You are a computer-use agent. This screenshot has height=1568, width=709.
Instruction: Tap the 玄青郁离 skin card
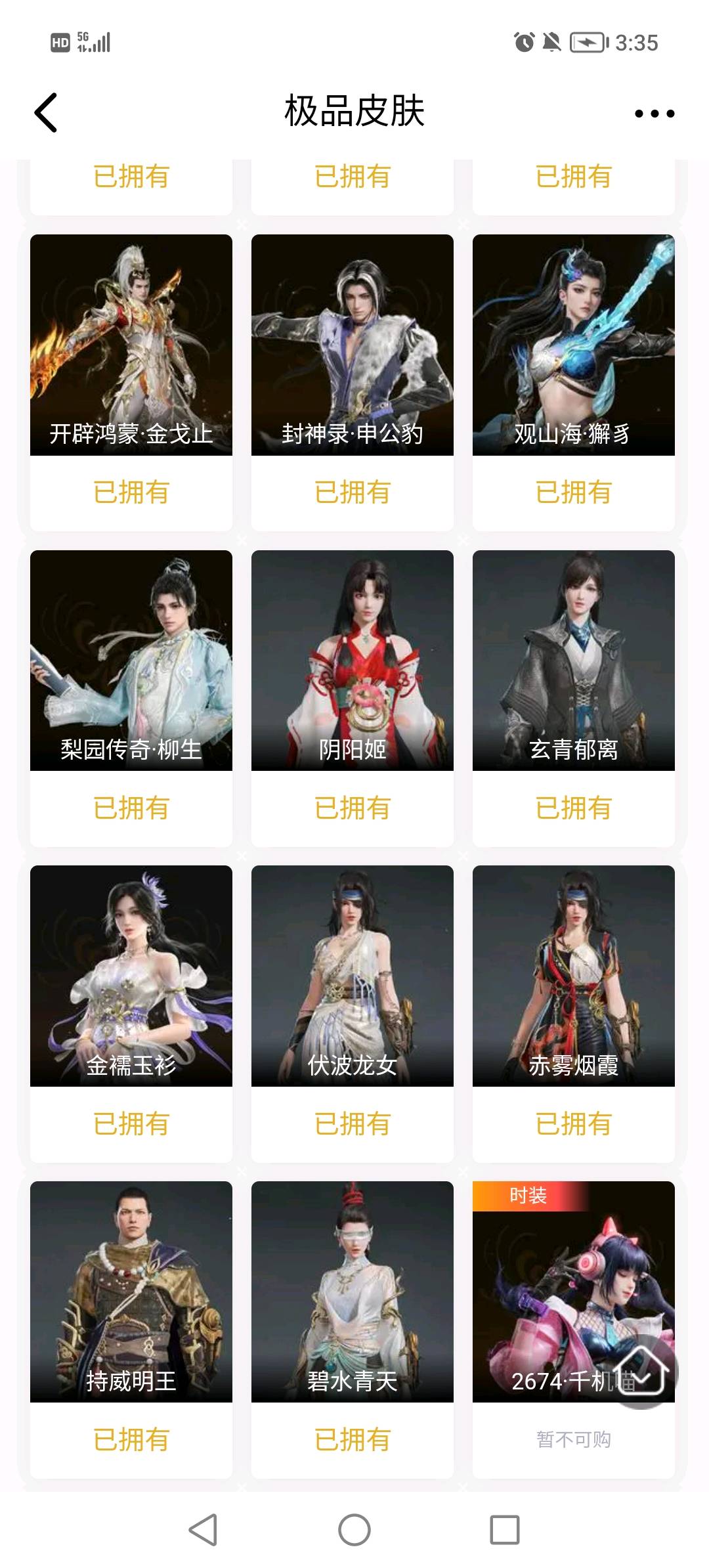[573, 661]
